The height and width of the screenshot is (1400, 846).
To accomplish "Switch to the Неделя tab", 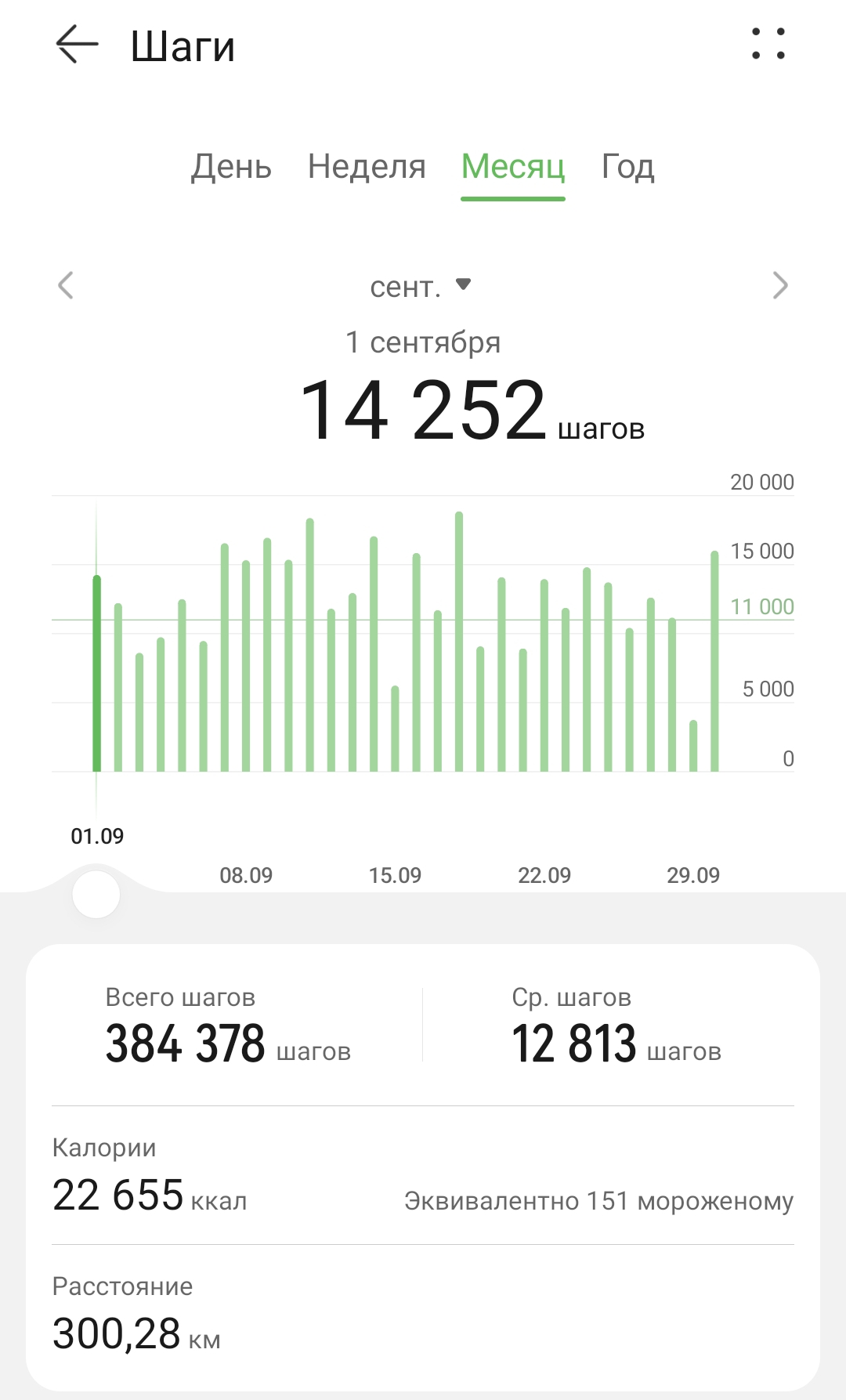I will [x=367, y=167].
